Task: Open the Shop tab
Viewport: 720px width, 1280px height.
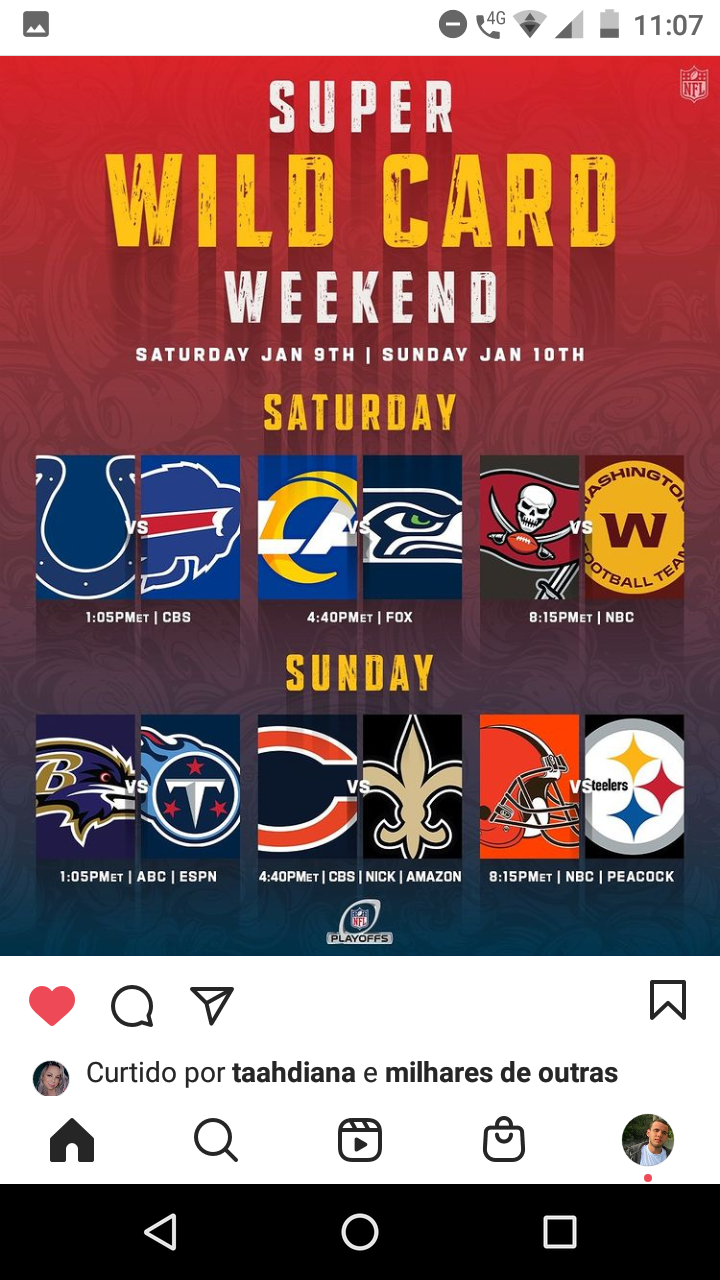Action: [x=504, y=1140]
